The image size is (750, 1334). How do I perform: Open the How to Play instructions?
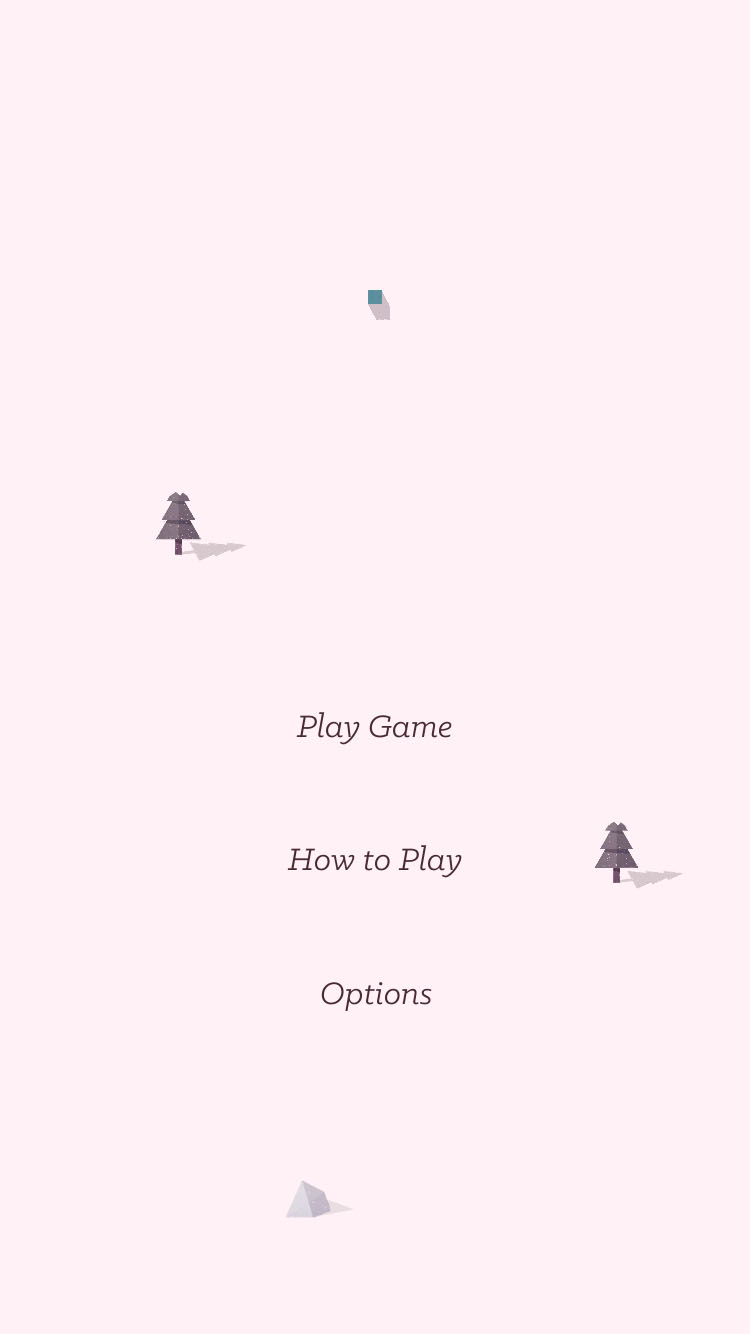(374, 860)
